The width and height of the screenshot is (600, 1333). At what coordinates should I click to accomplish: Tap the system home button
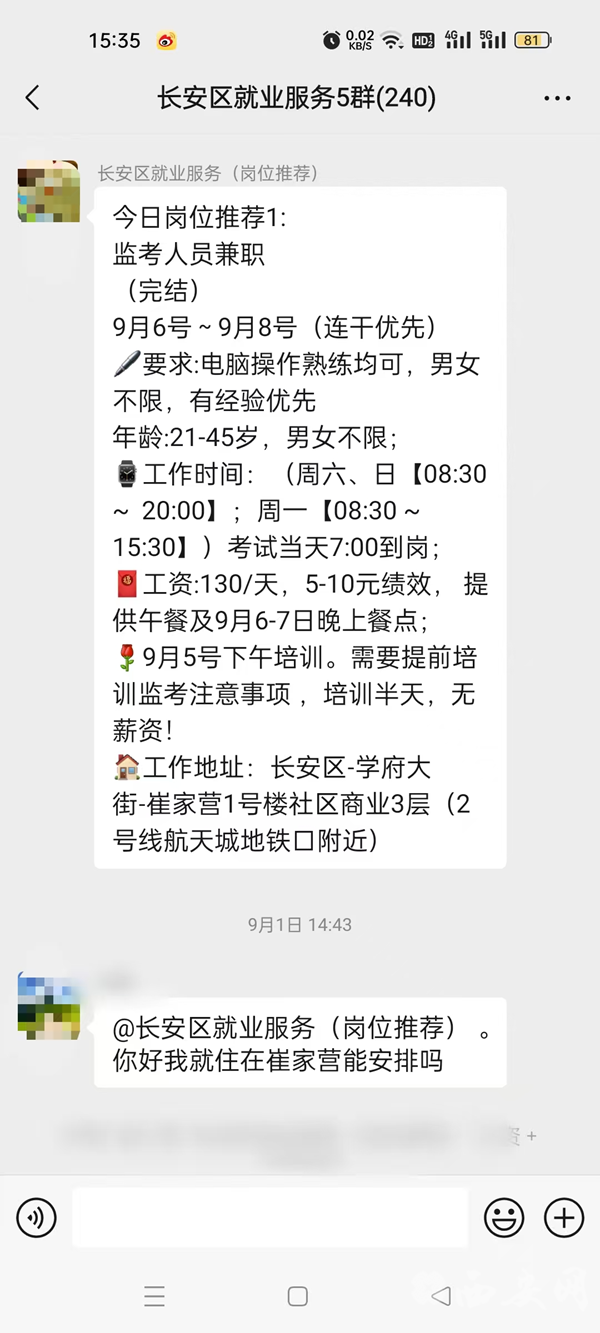[x=297, y=1296]
